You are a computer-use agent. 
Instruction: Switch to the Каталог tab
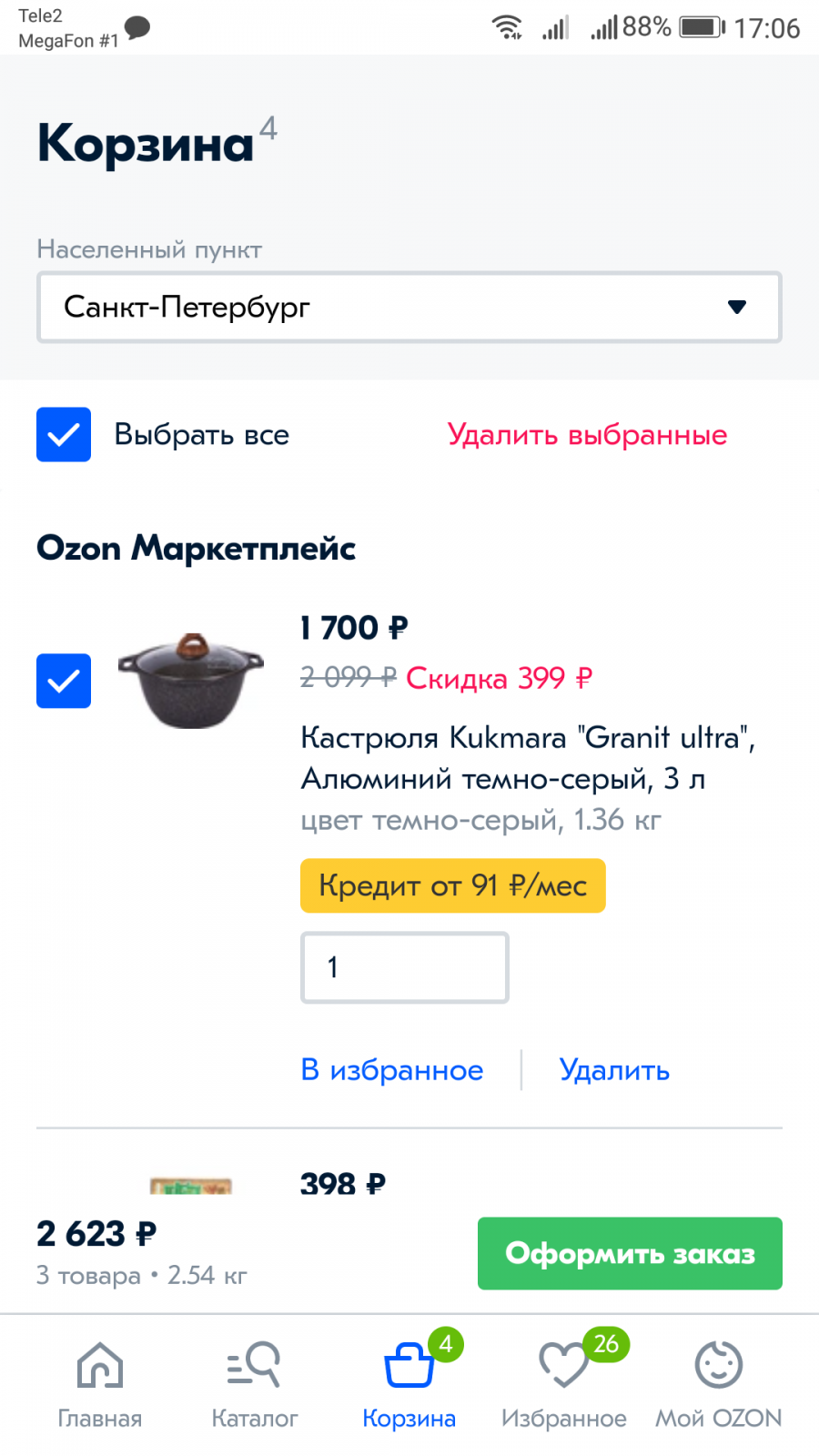click(255, 1383)
